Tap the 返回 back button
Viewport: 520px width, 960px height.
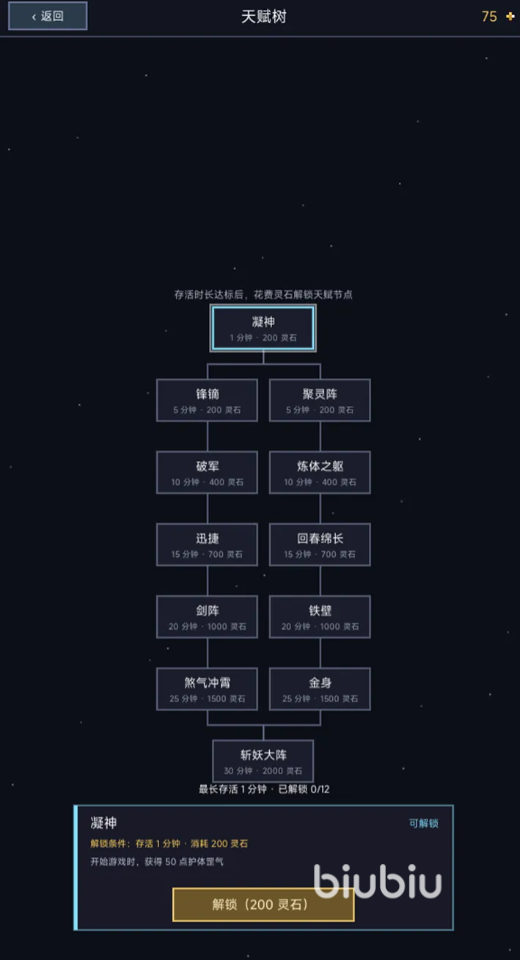[x=48, y=16]
